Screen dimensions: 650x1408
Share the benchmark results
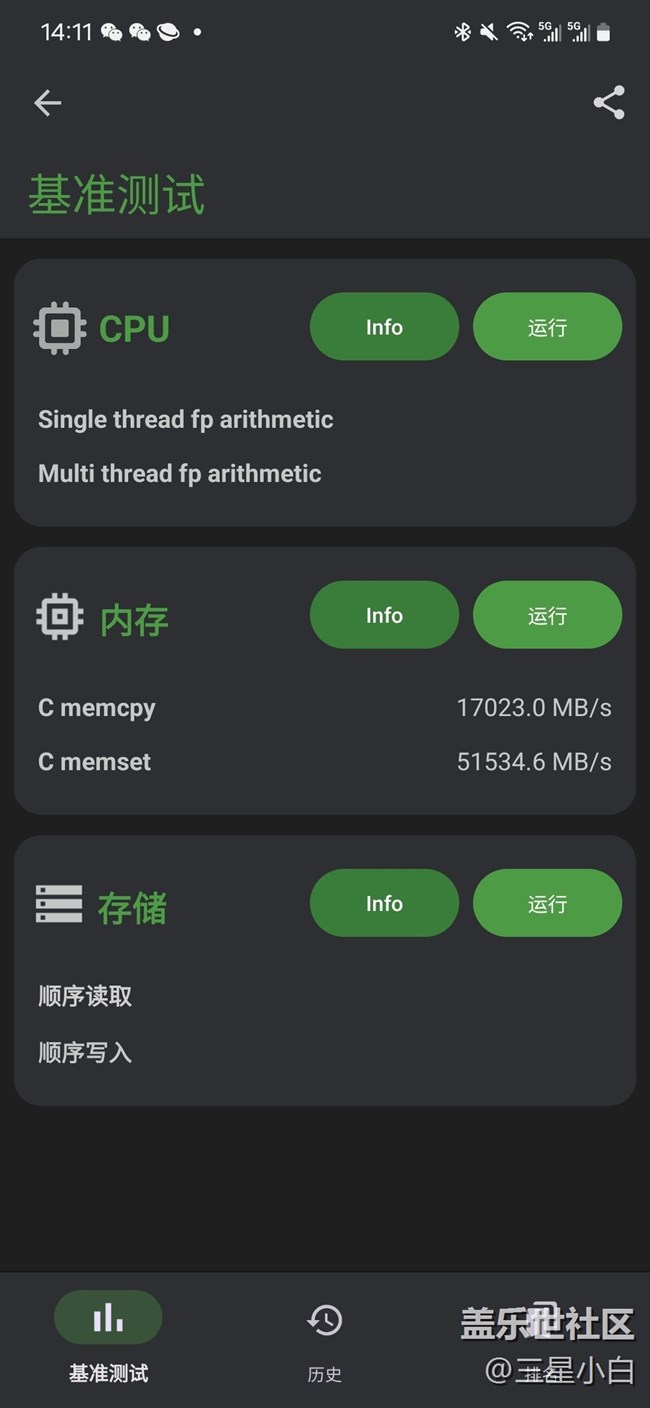tap(608, 103)
